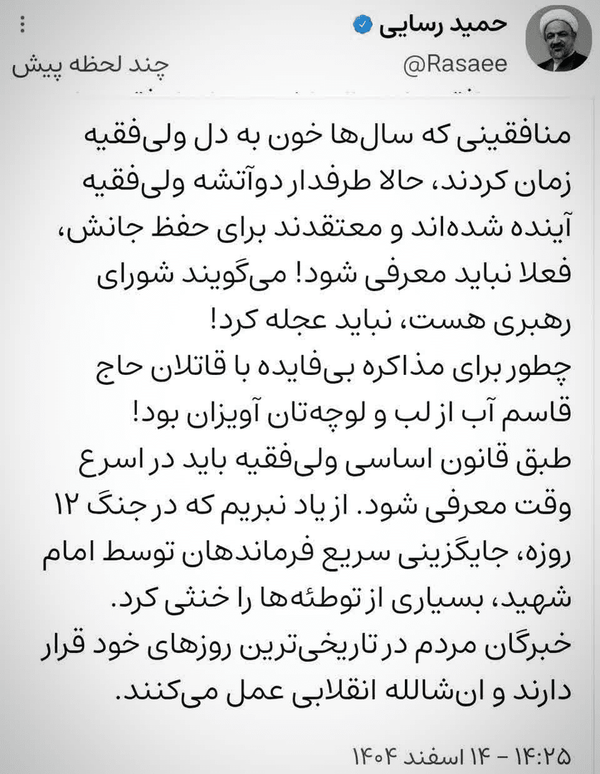Tap the @Rasaee handle
The width and height of the screenshot is (600, 774).
(455, 65)
